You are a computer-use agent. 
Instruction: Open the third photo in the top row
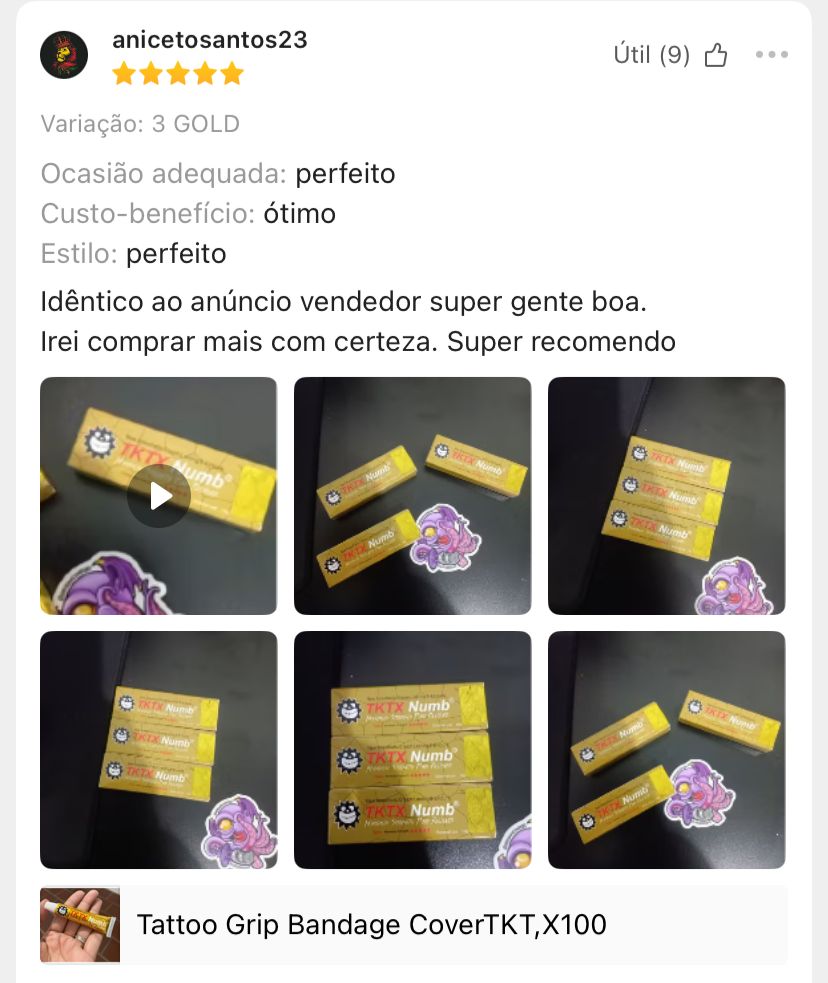666,495
